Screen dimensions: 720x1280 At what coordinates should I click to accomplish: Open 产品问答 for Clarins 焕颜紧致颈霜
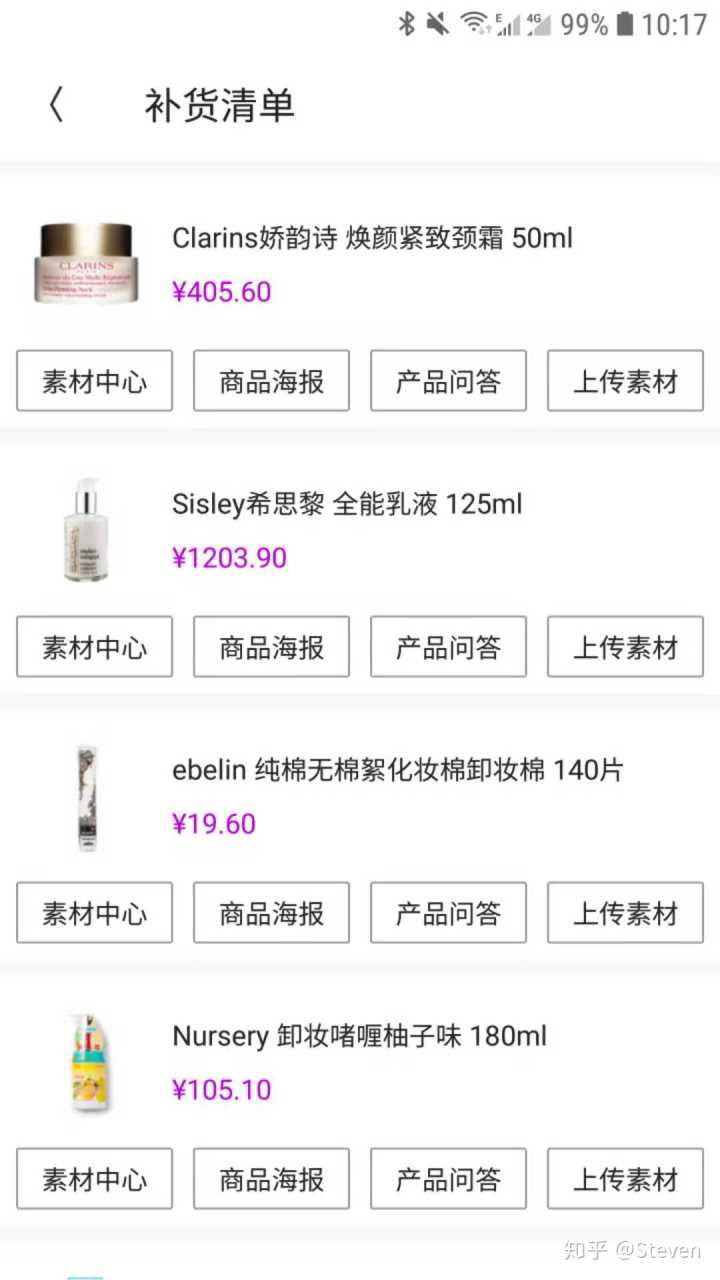click(x=448, y=381)
